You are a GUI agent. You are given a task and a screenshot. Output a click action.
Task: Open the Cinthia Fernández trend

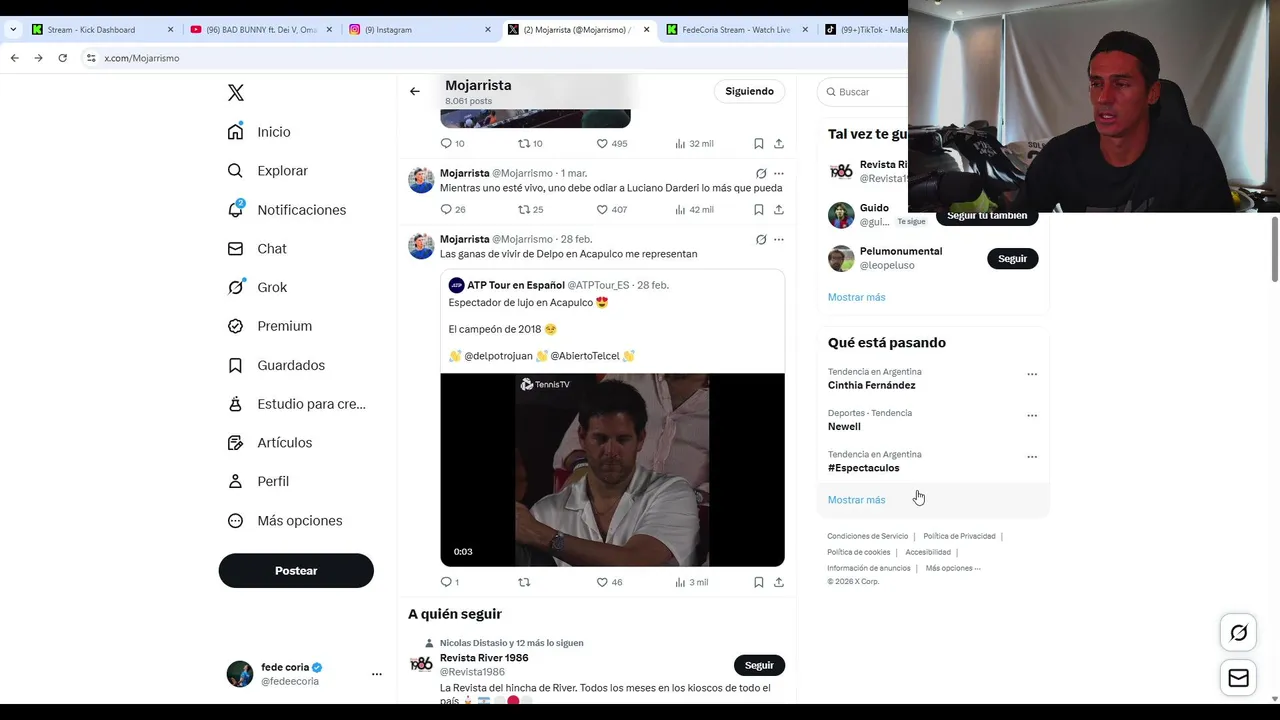click(871, 385)
